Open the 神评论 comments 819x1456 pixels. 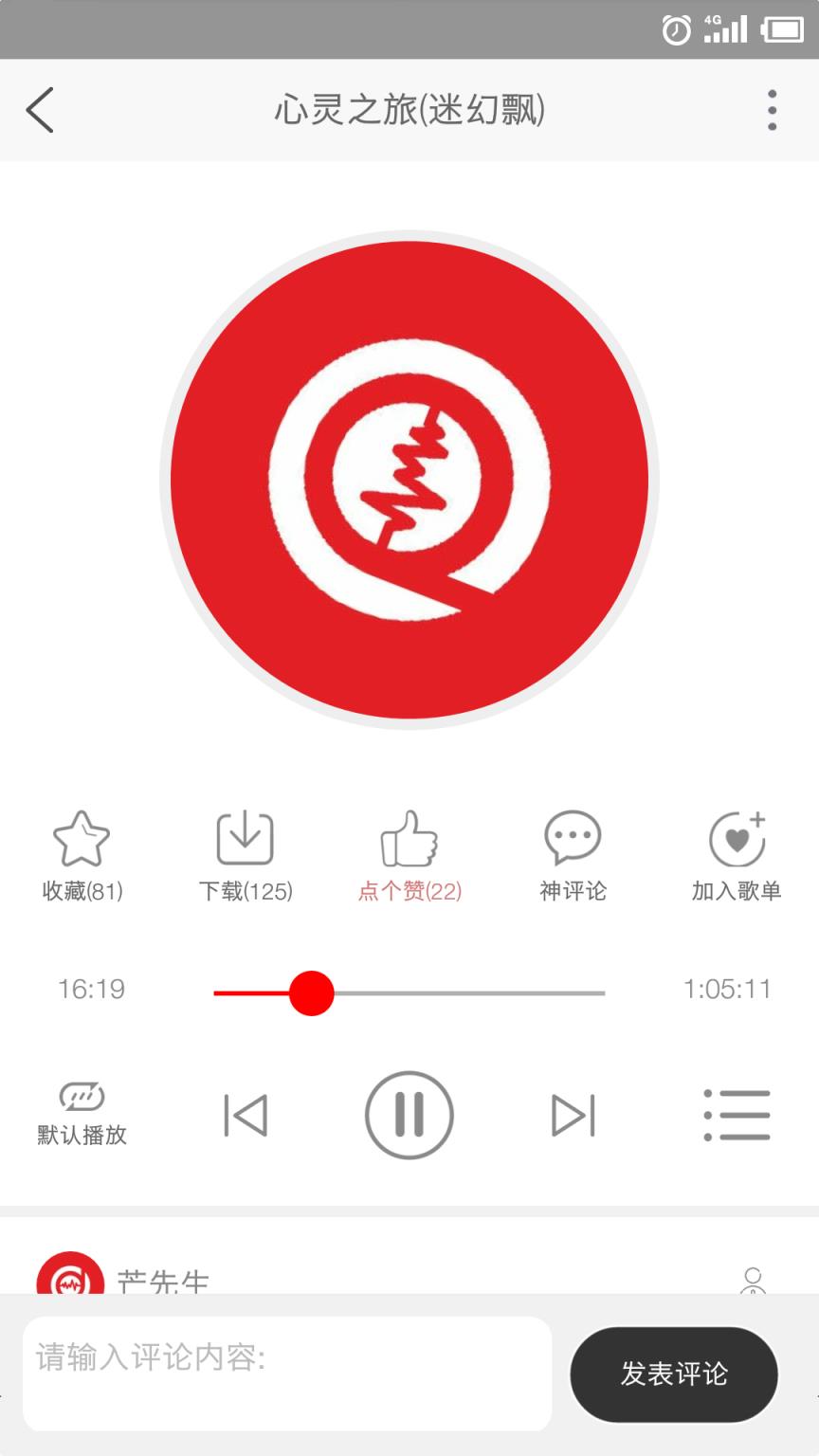[x=573, y=854]
